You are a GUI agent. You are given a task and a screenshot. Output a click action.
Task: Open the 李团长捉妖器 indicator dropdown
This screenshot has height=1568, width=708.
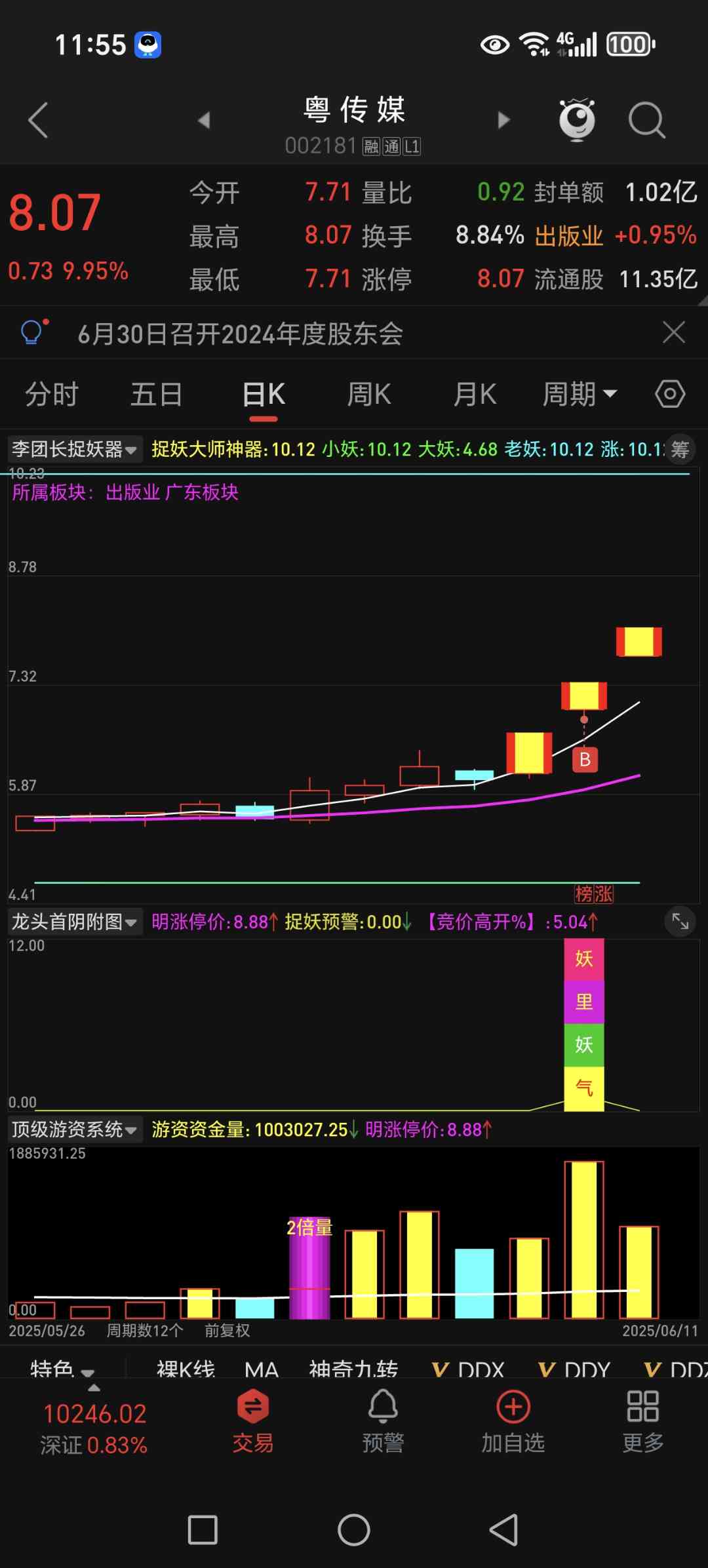74,449
